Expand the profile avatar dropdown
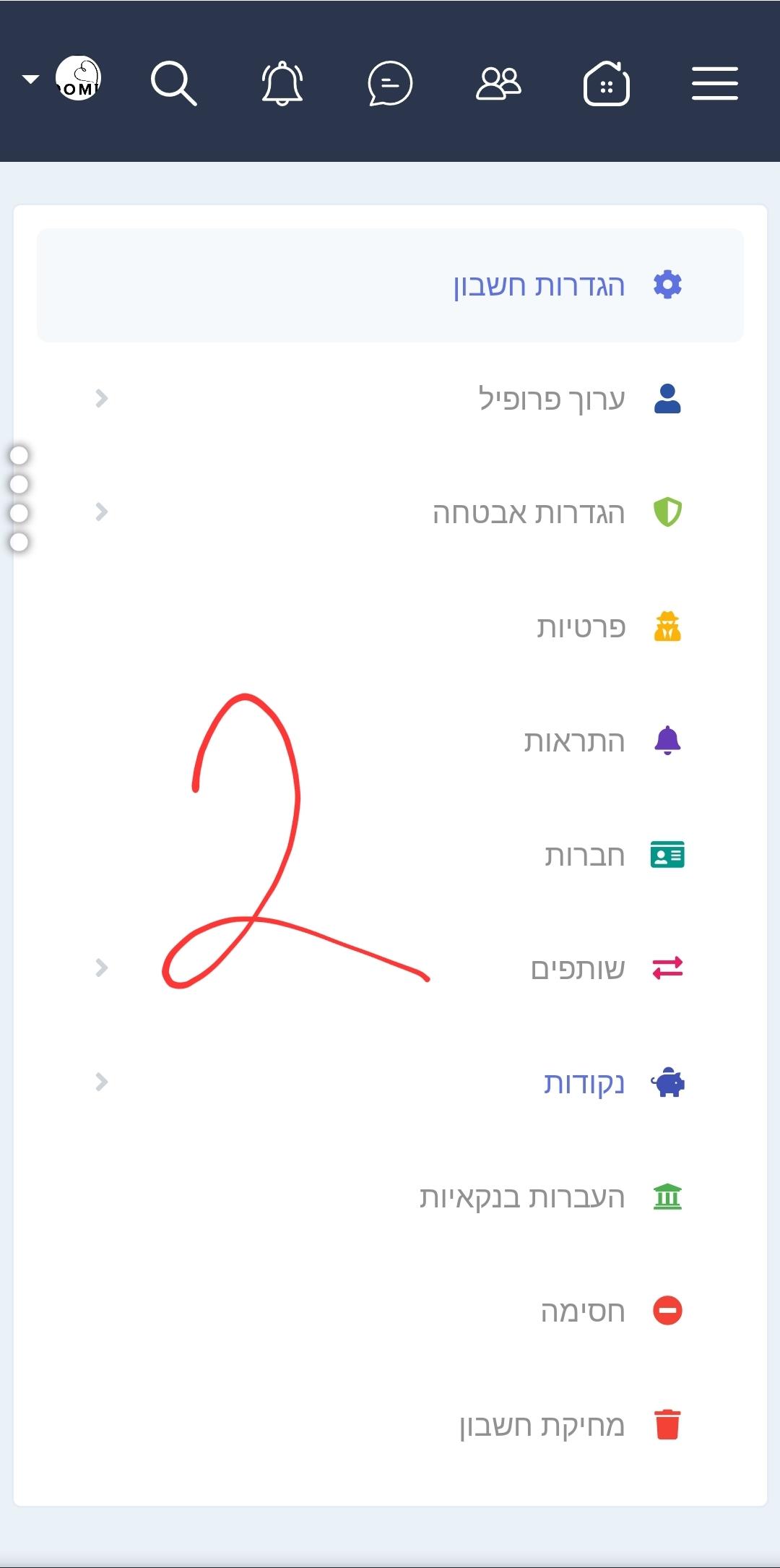 click(62, 78)
